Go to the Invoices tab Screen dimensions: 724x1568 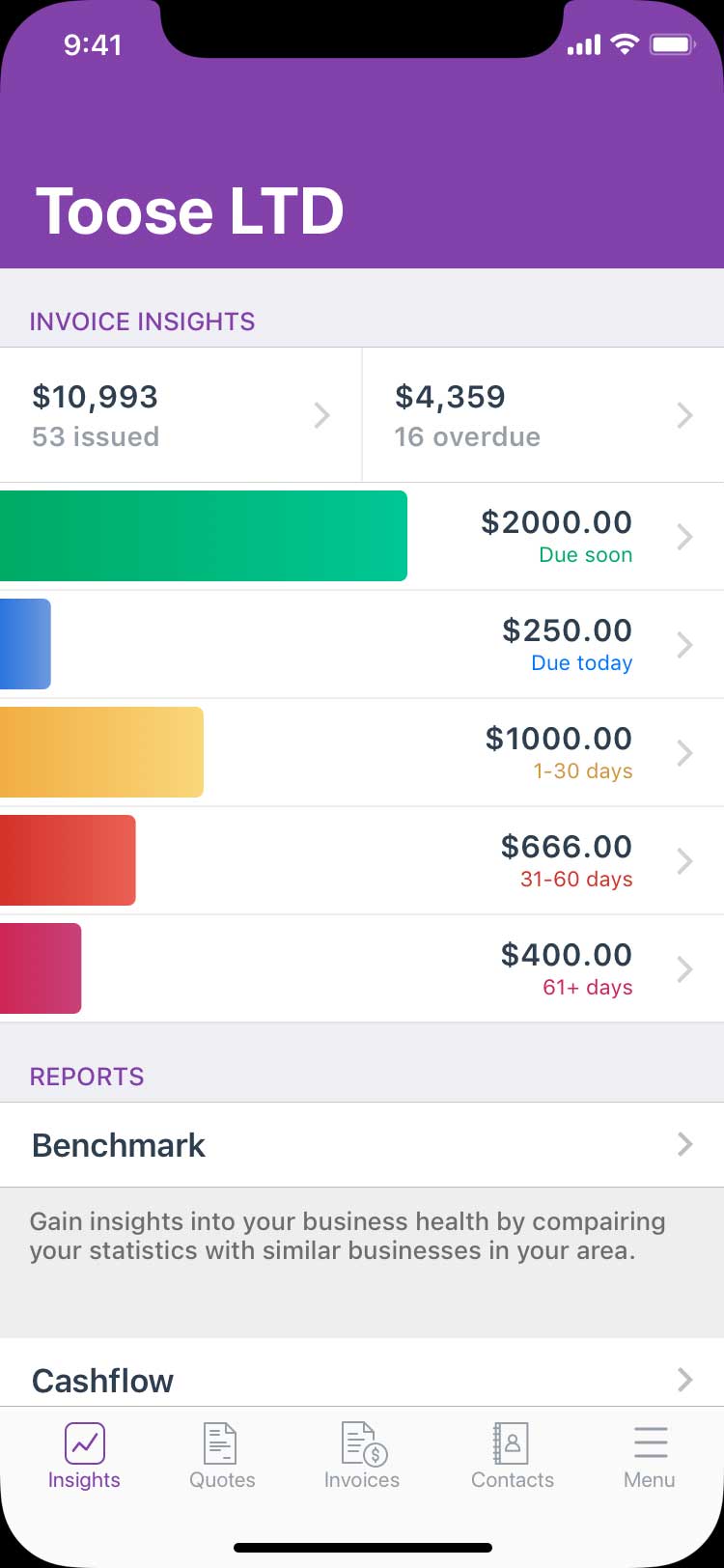coord(362,1456)
